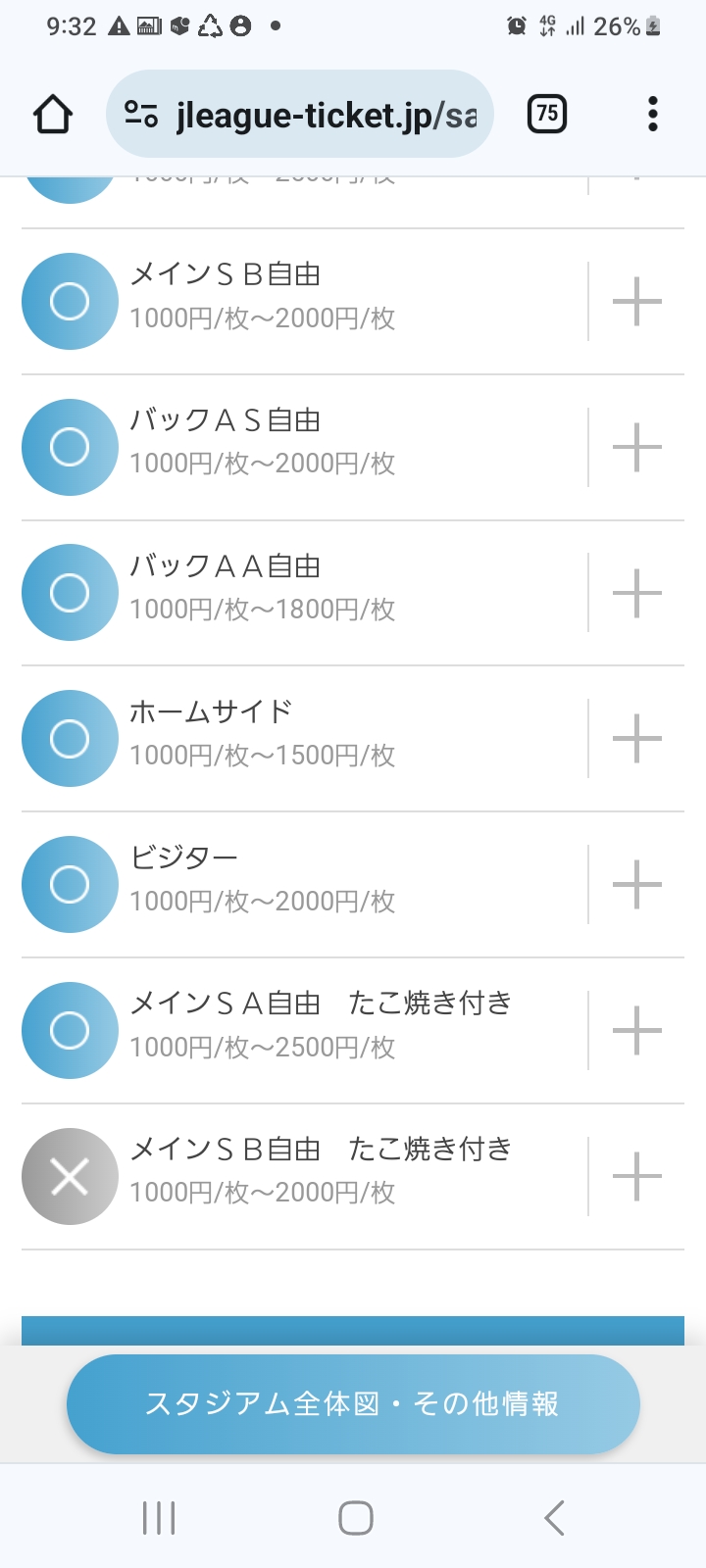Open スタジアム全体図・その他情報

coord(353,1404)
